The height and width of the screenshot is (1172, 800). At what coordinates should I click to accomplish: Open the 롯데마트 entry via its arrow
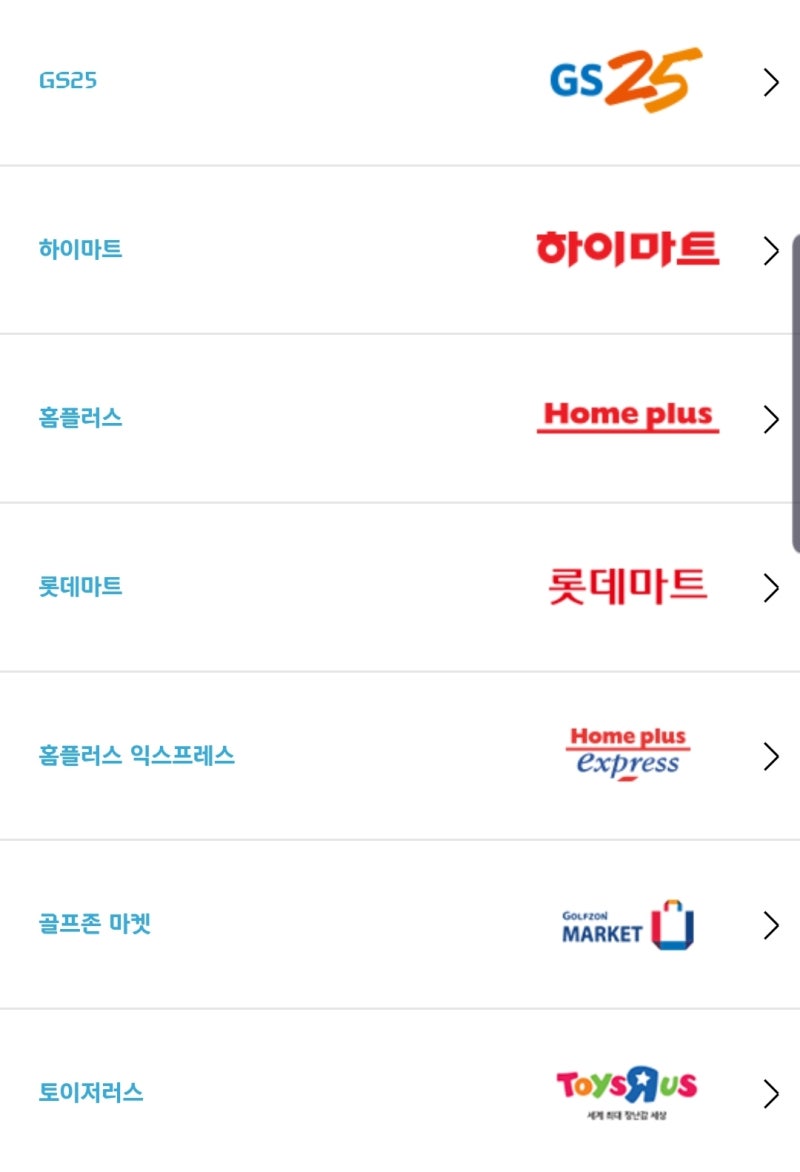coord(769,588)
